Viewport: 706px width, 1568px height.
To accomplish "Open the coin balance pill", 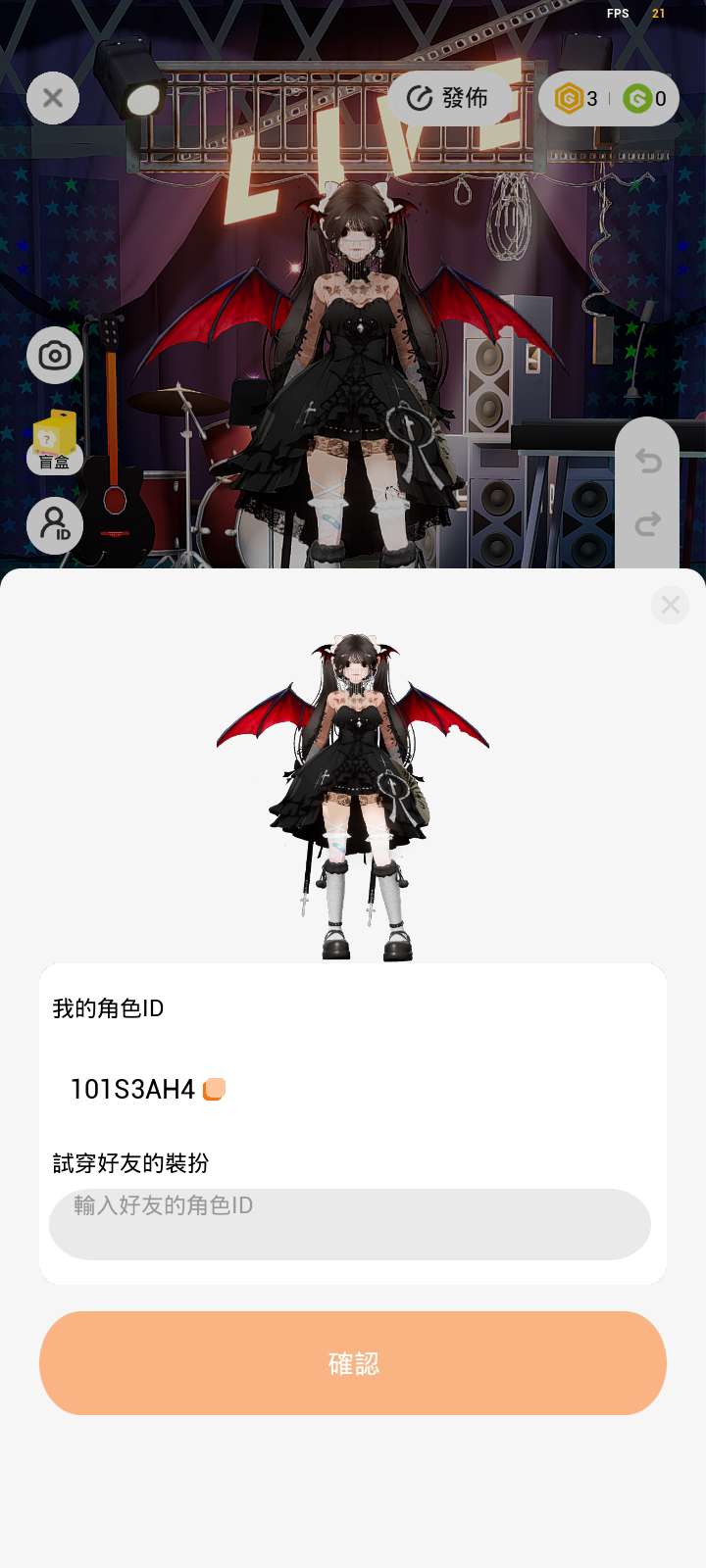I will click(x=609, y=98).
